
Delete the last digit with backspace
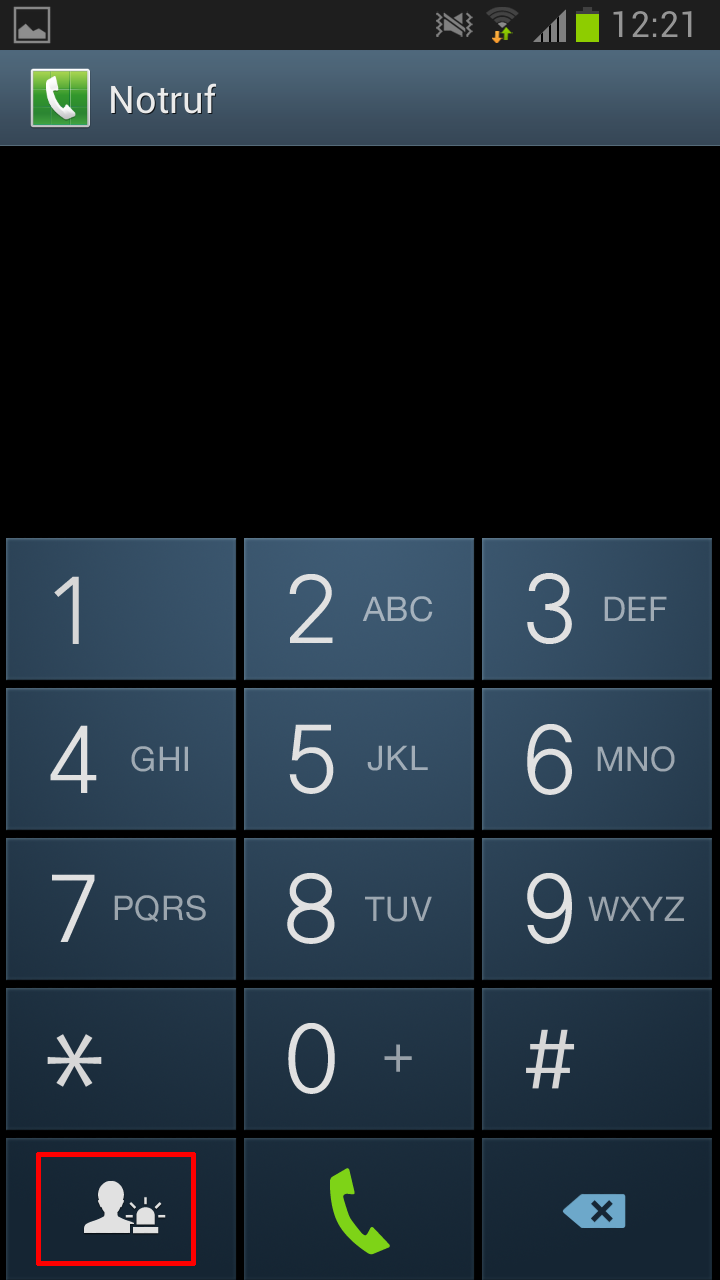tap(597, 1209)
